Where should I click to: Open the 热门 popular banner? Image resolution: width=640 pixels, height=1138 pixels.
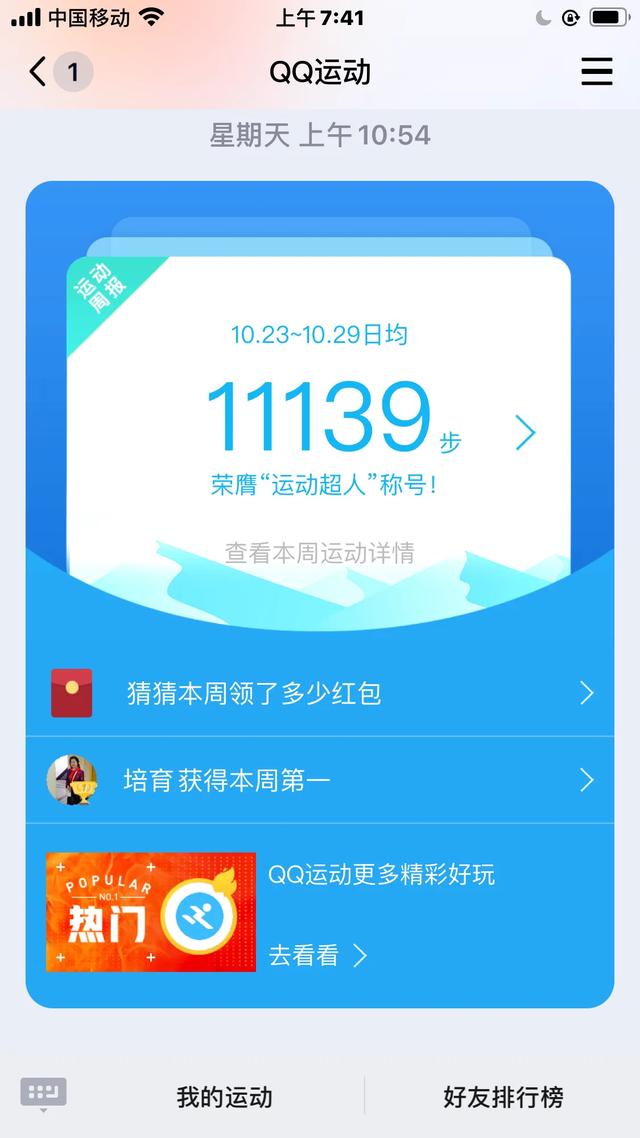click(151, 912)
